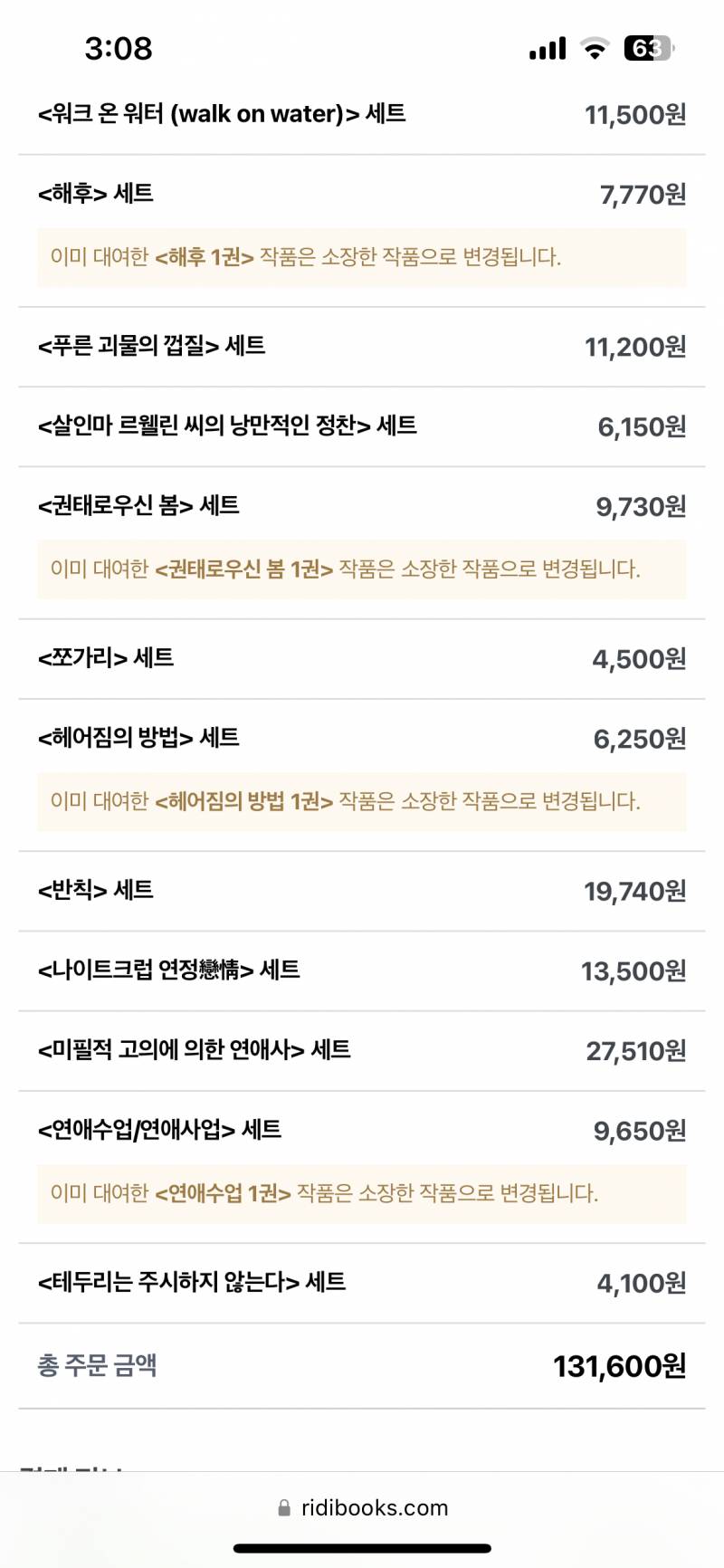Tap the 63% battery indicator

pos(648,47)
